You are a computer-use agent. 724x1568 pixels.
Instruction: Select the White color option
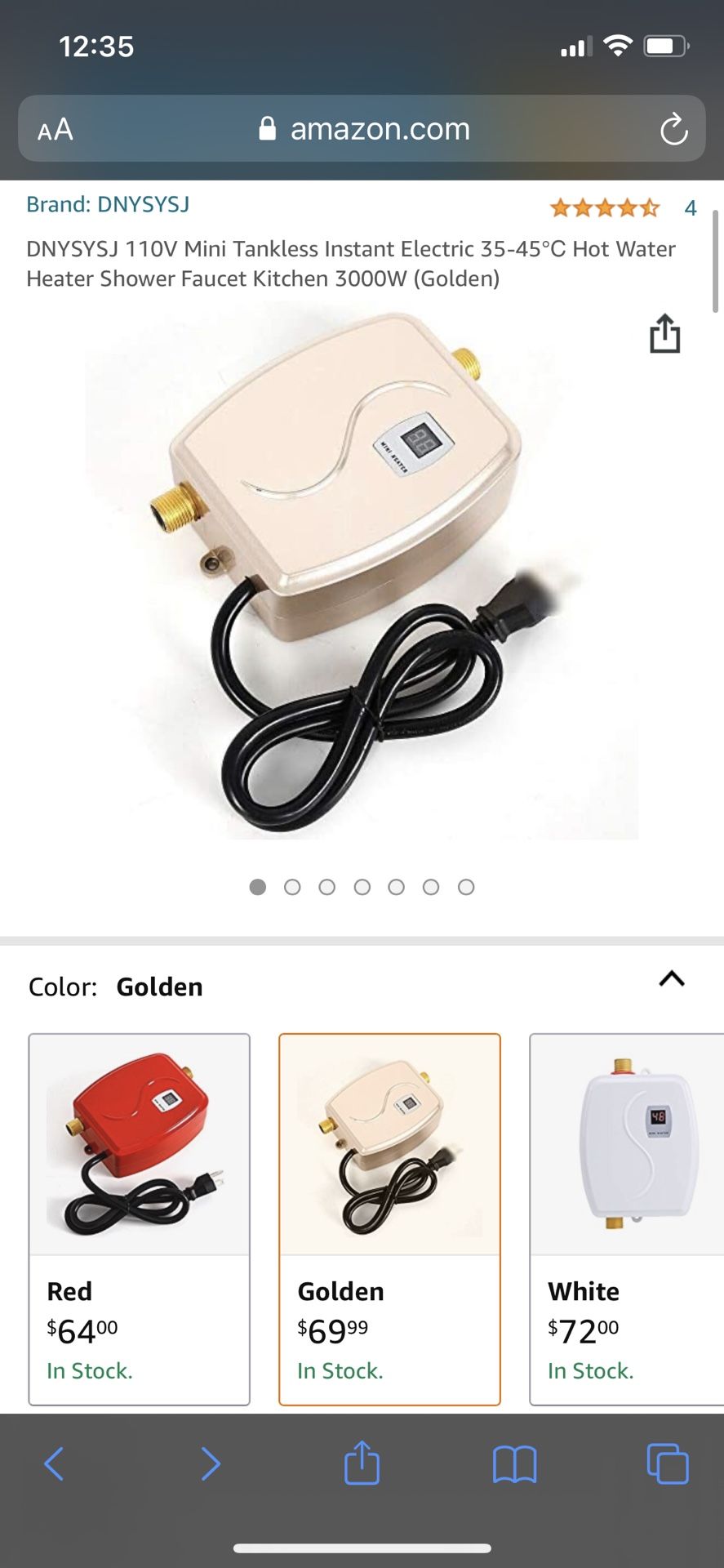[626, 1218]
